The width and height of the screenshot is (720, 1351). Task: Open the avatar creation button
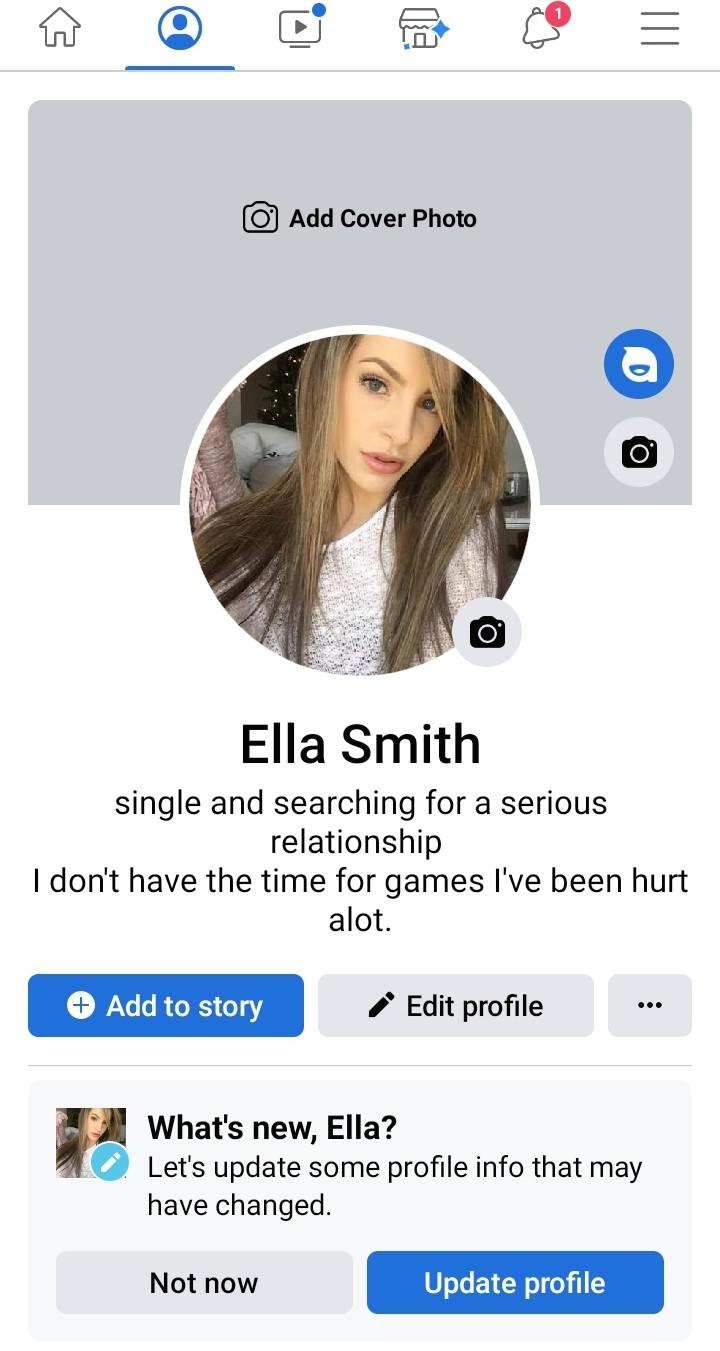[x=638, y=364]
